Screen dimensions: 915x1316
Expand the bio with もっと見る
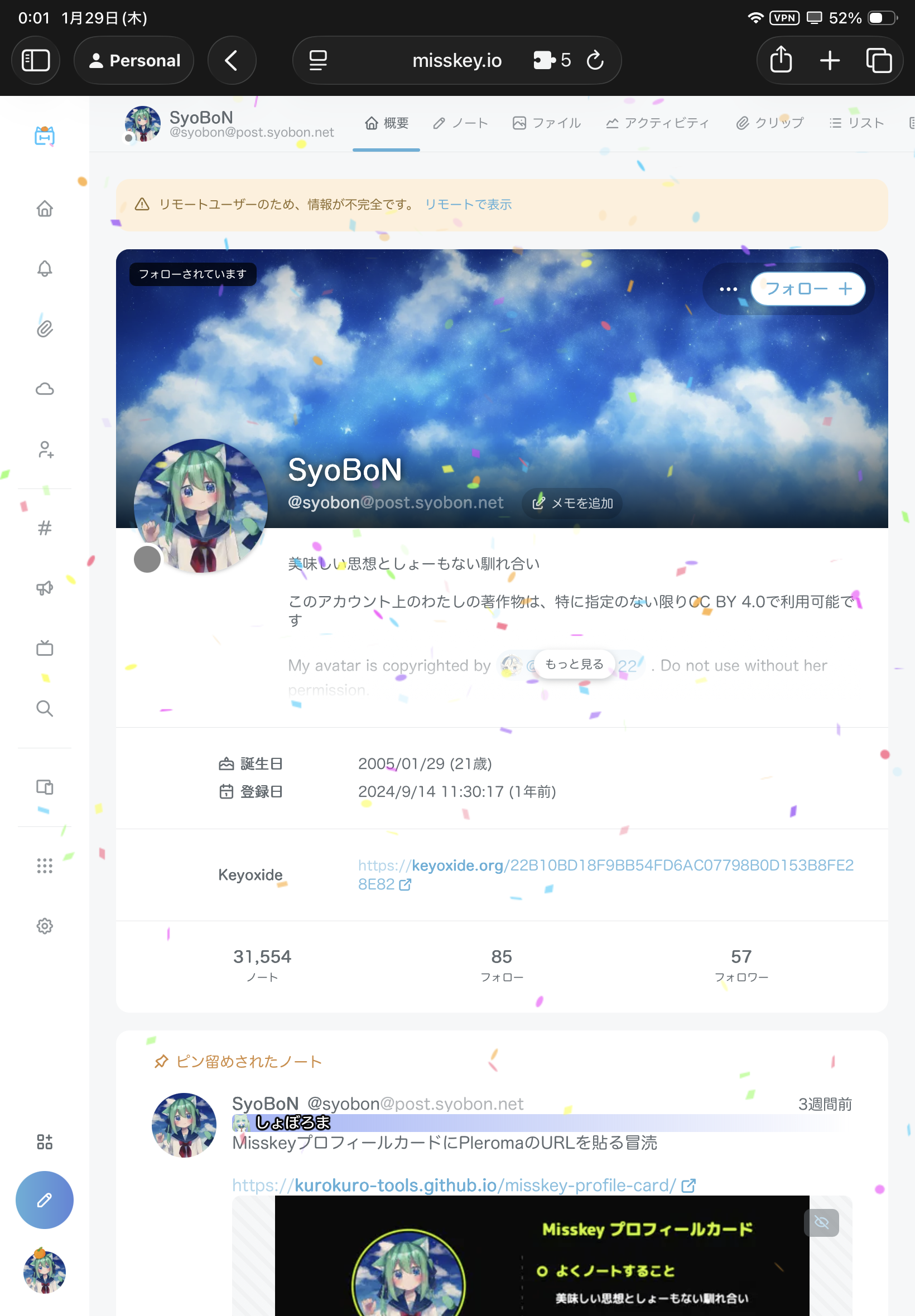(574, 664)
